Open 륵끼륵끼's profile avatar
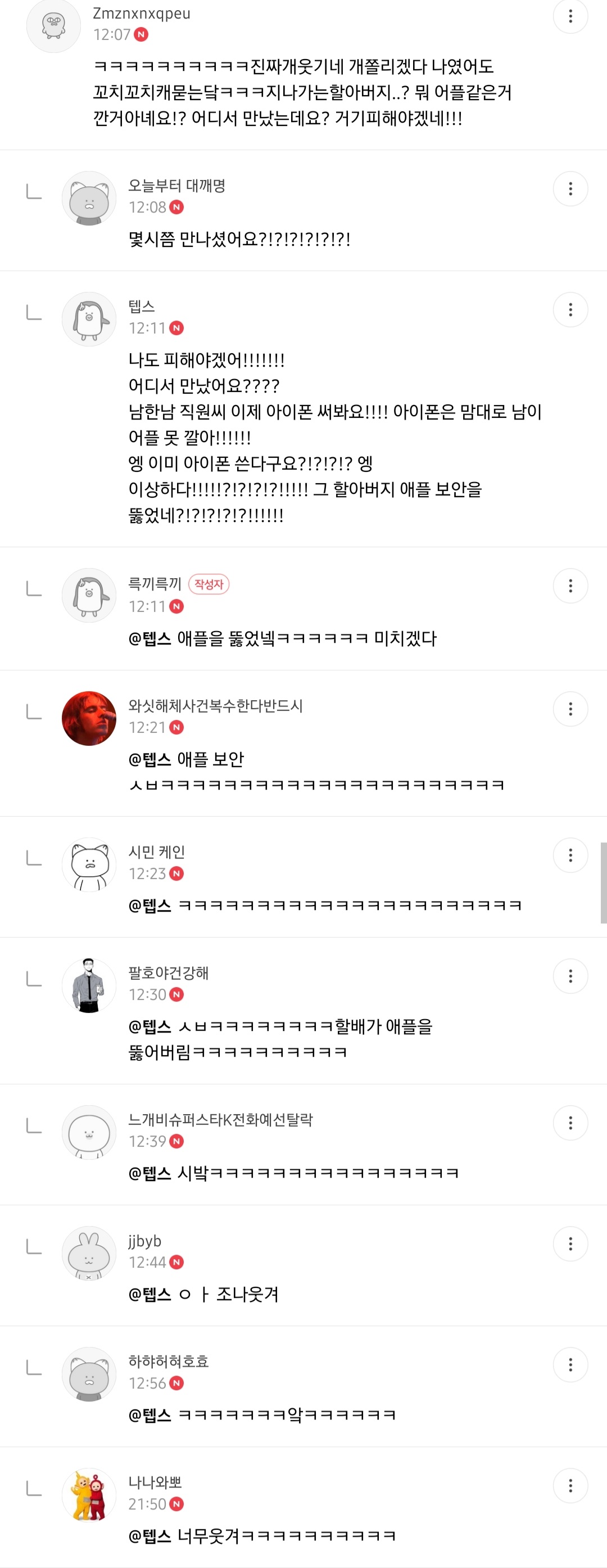This screenshot has height=1568, width=607. click(x=89, y=595)
